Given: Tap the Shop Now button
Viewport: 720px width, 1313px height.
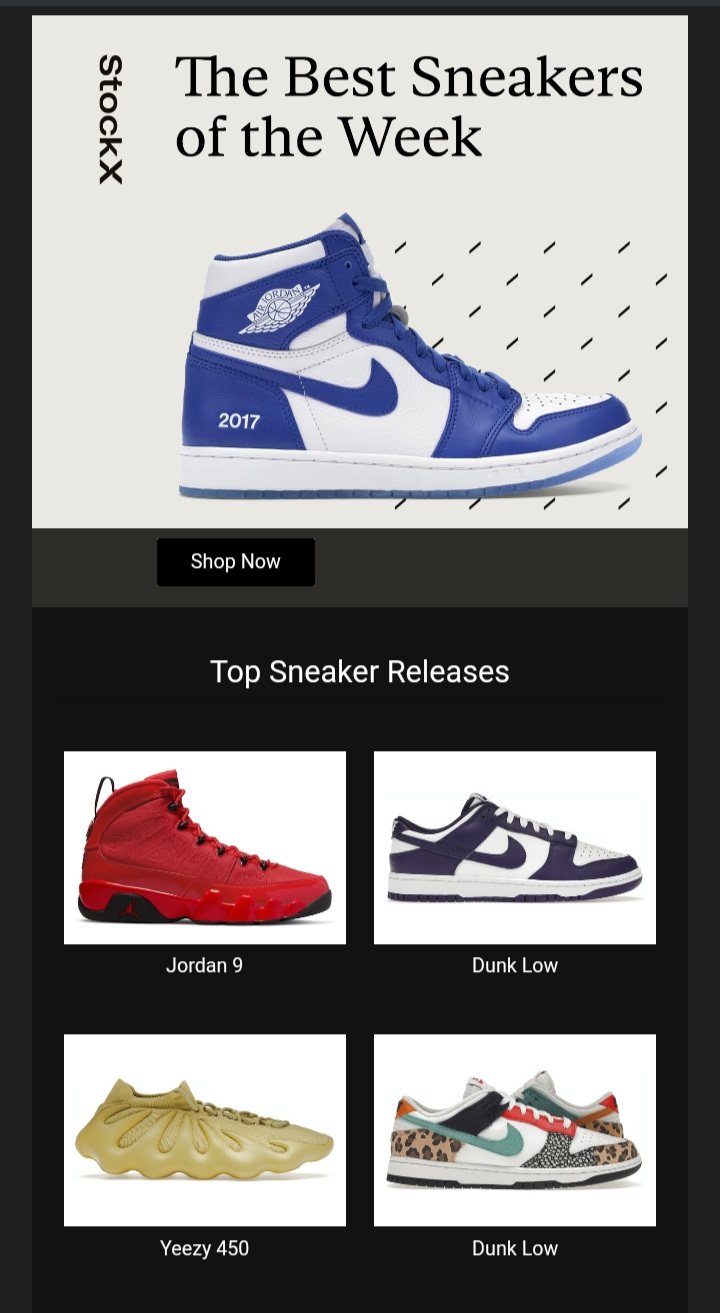Looking at the screenshot, I should click(236, 562).
